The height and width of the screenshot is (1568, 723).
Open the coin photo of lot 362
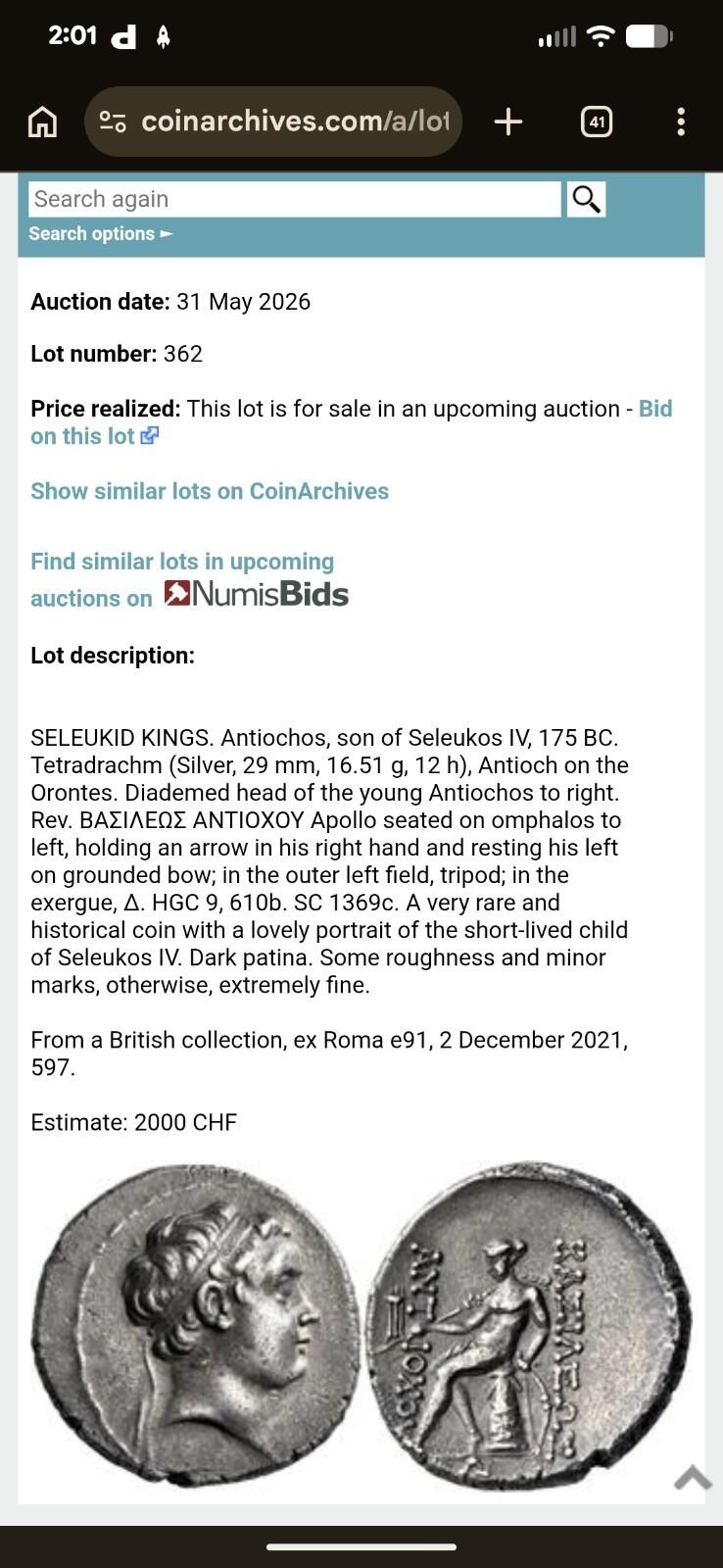point(361,1327)
